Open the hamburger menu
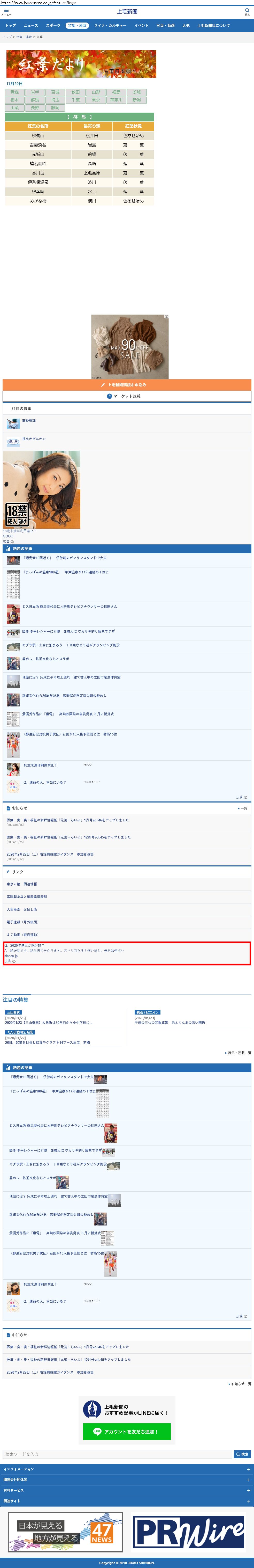This screenshot has height=1568, width=254. [x=6, y=11]
